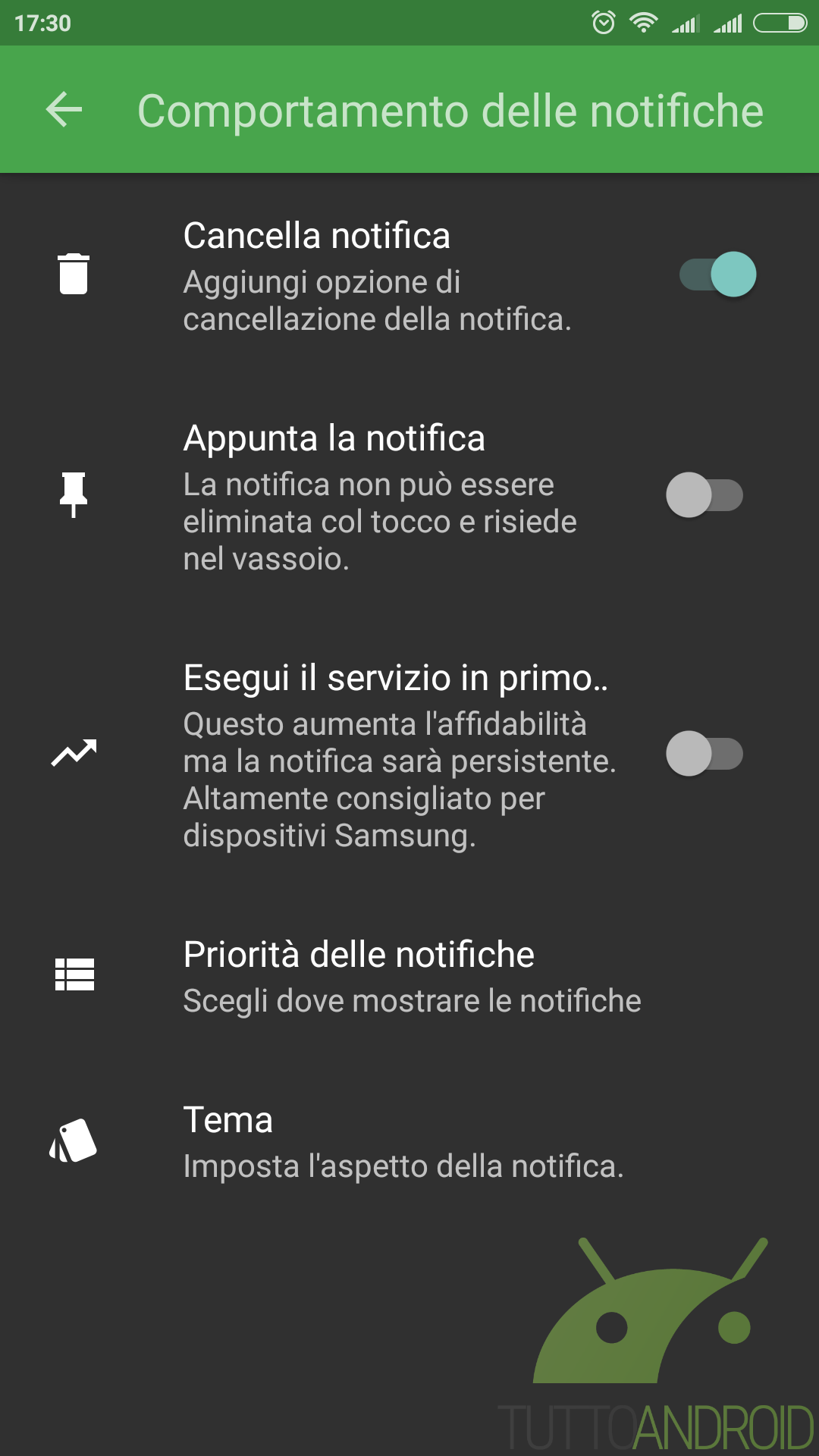Image resolution: width=819 pixels, height=1456 pixels.
Task: Go back using the arrow icon
Action: point(64,110)
